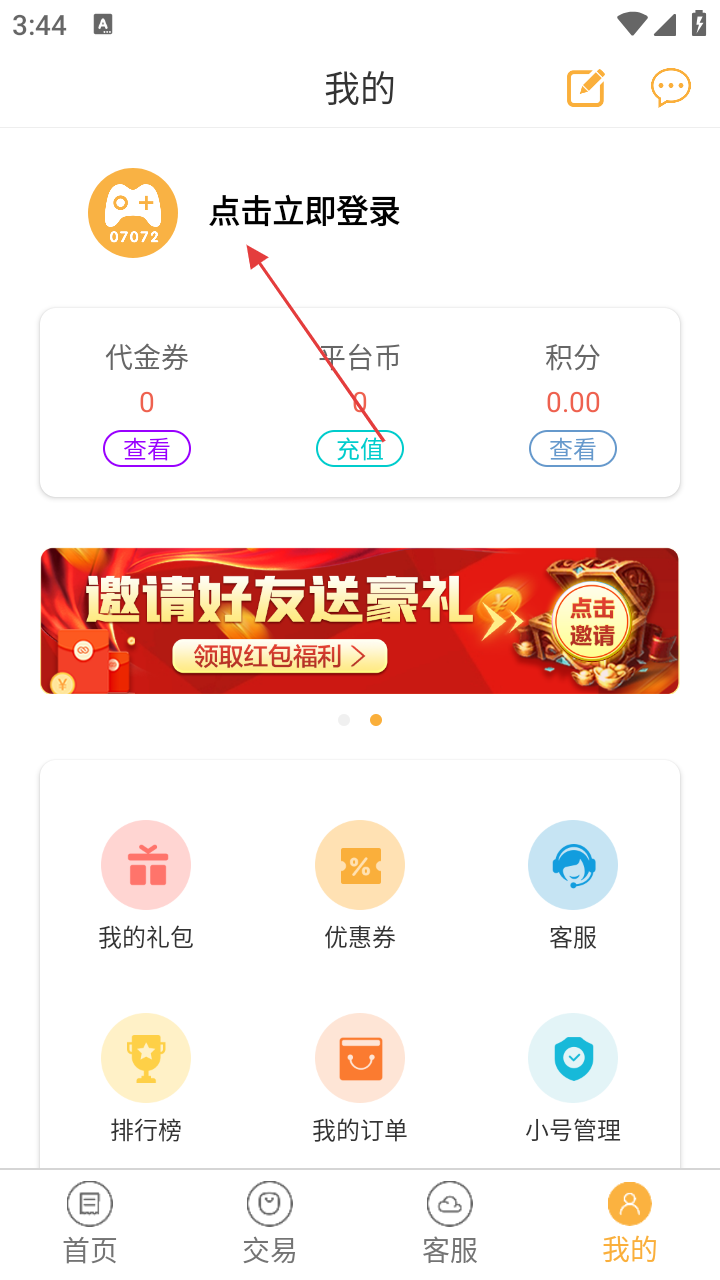The width and height of the screenshot is (720, 1280).
Task: Tap the 07072 profile avatar
Action: (x=133, y=213)
